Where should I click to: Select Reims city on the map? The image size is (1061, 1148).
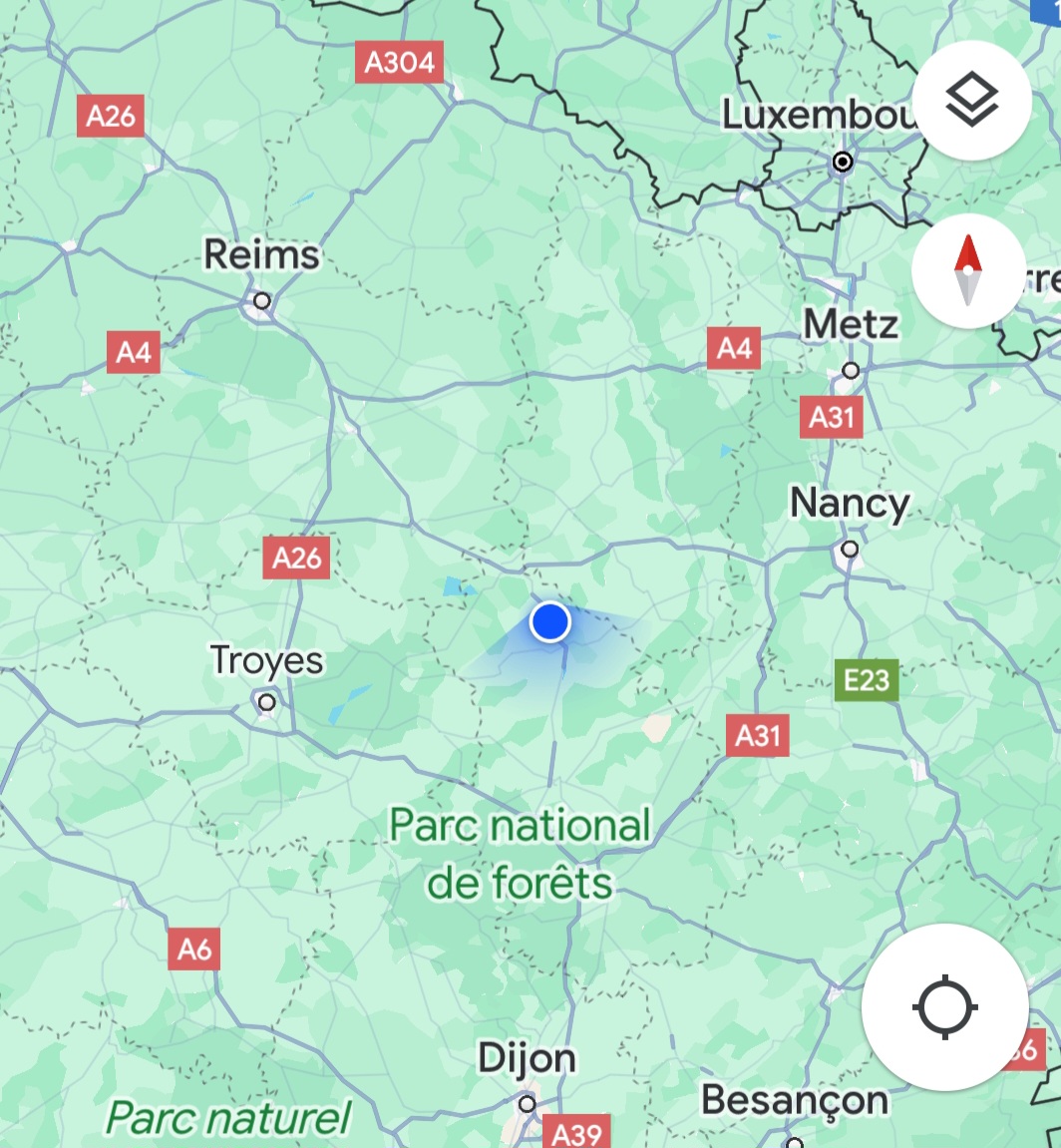click(262, 257)
